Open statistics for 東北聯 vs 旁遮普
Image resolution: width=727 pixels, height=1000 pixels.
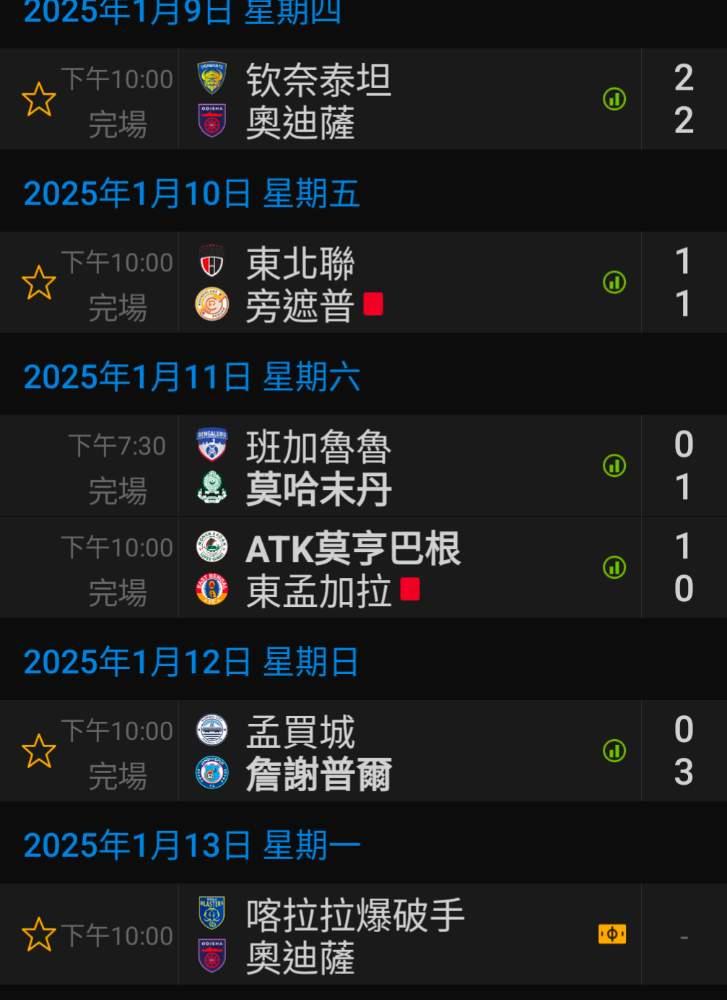pos(614,283)
